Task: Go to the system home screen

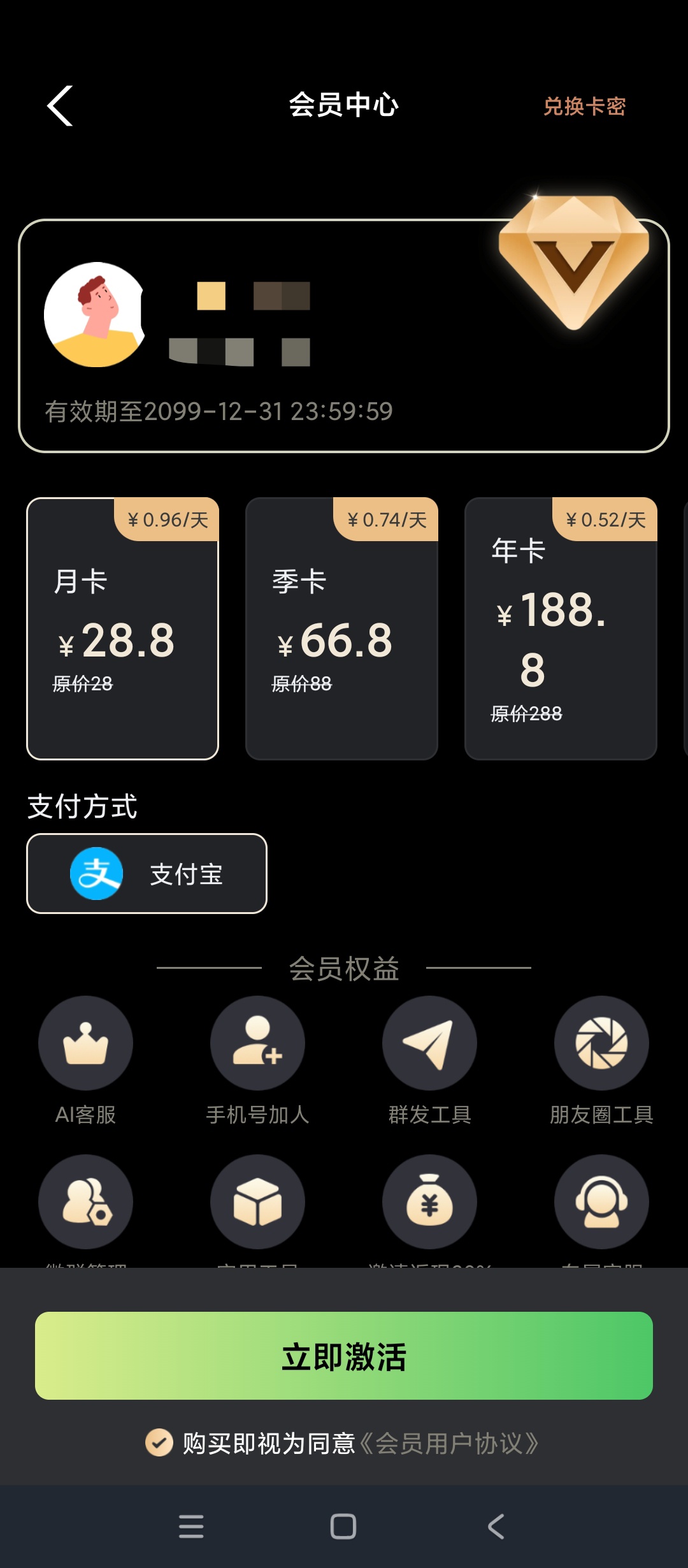Action: point(343,1527)
